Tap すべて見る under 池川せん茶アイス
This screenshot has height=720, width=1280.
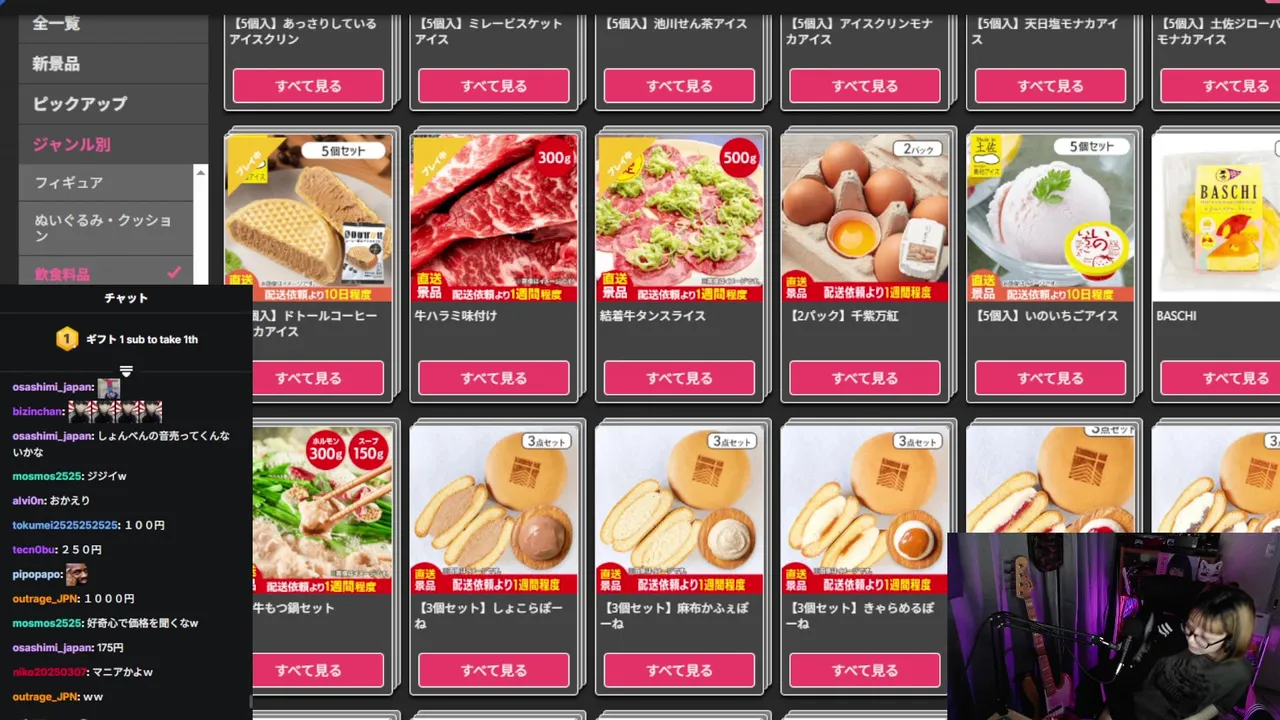click(x=679, y=86)
